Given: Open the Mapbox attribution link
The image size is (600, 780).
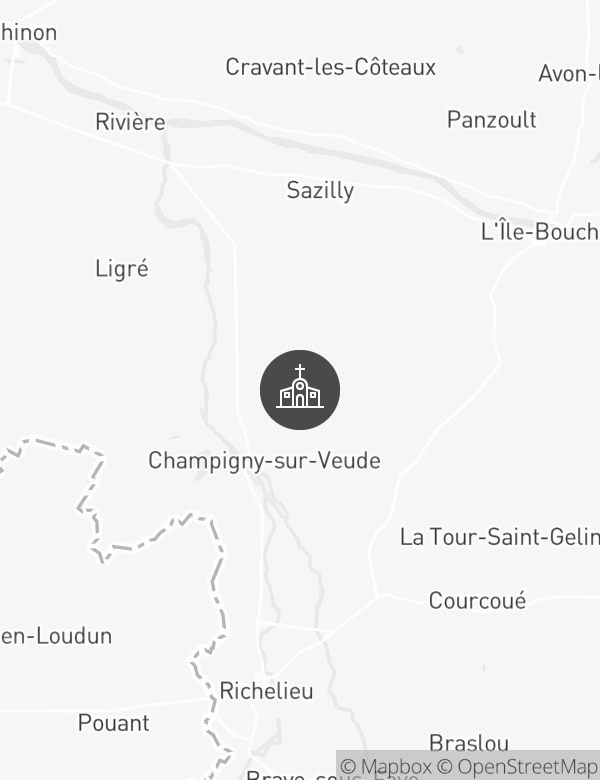Looking at the screenshot, I should [x=385, y=767].
